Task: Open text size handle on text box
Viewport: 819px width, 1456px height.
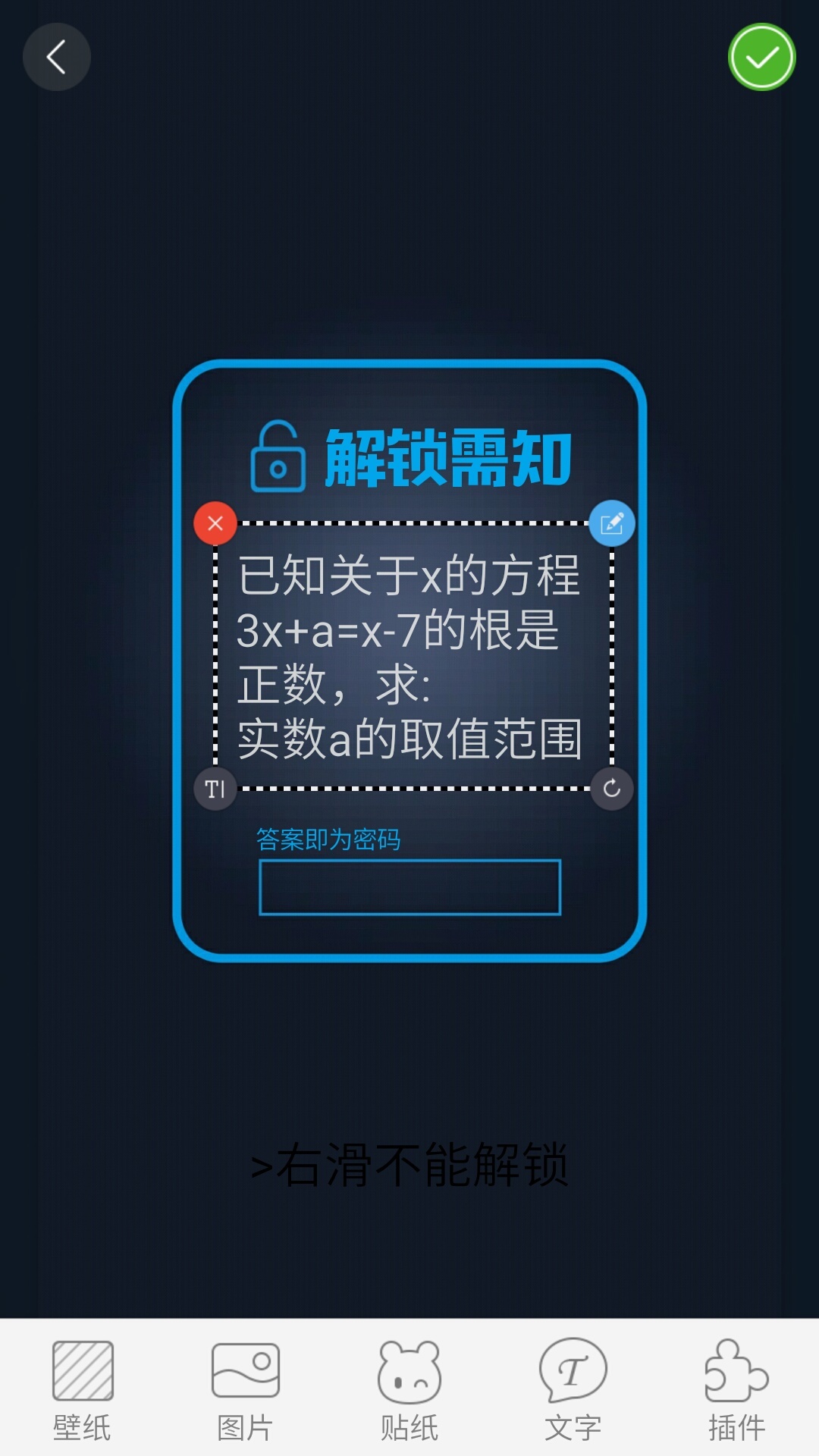Action: tap(215, 789)
